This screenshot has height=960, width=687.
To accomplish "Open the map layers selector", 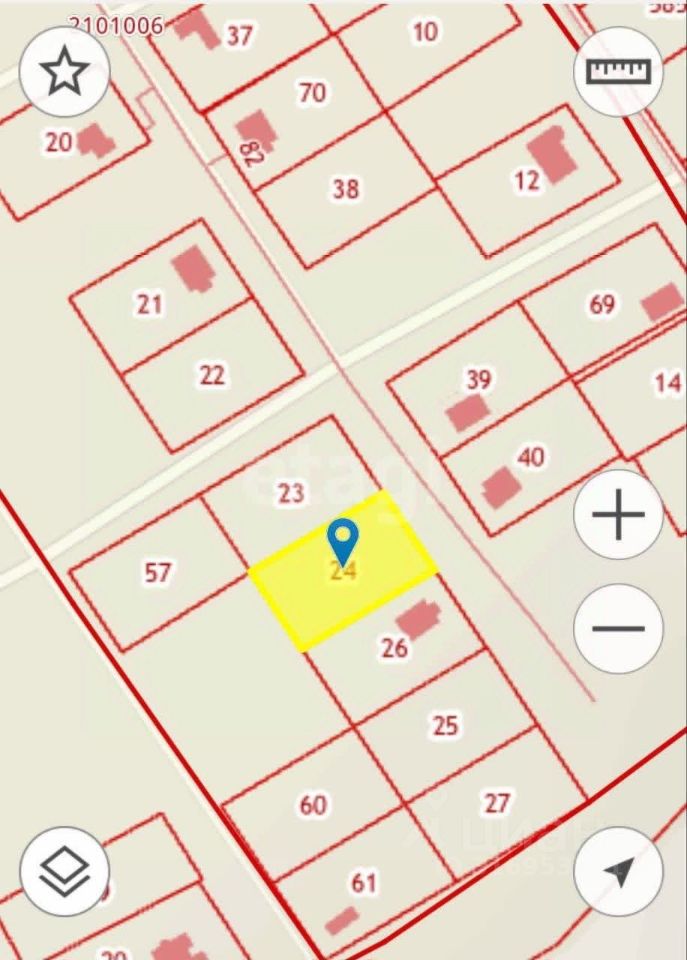I will tap(64, 871).
